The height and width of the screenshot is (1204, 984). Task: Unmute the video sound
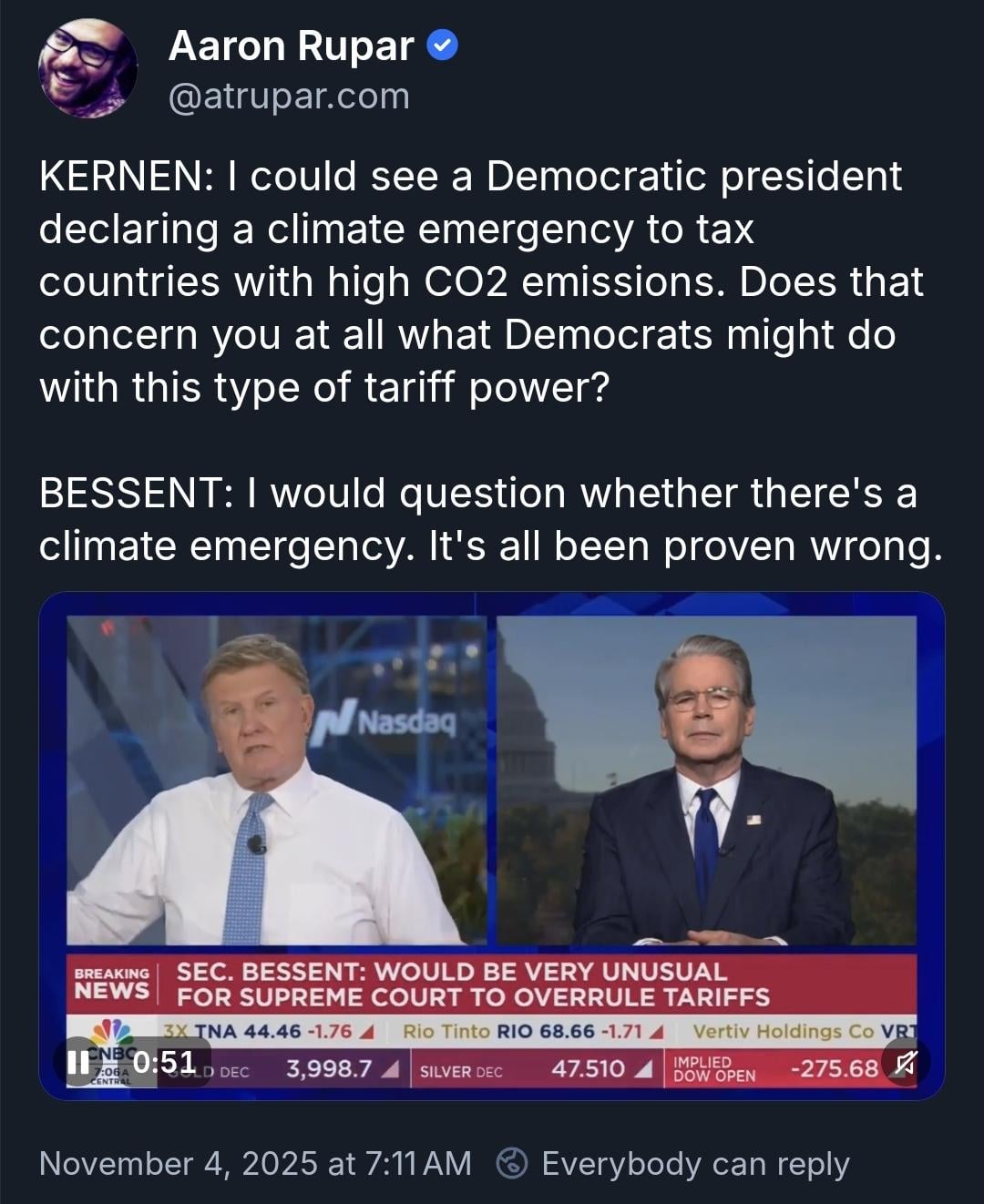[x=905, y=1062]
